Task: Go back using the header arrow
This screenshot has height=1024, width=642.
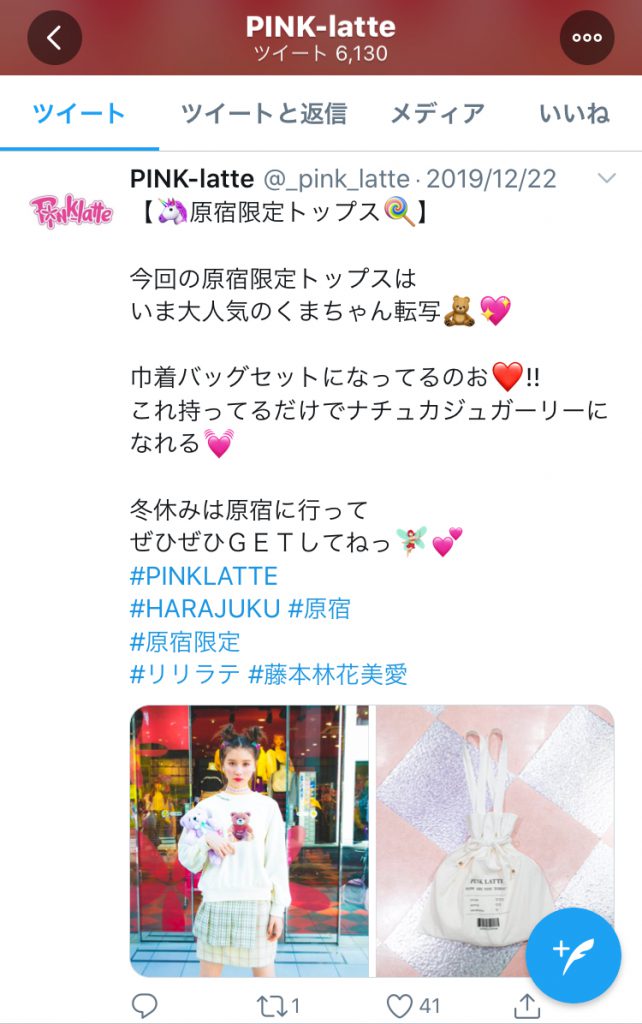Action: point(54,38)
